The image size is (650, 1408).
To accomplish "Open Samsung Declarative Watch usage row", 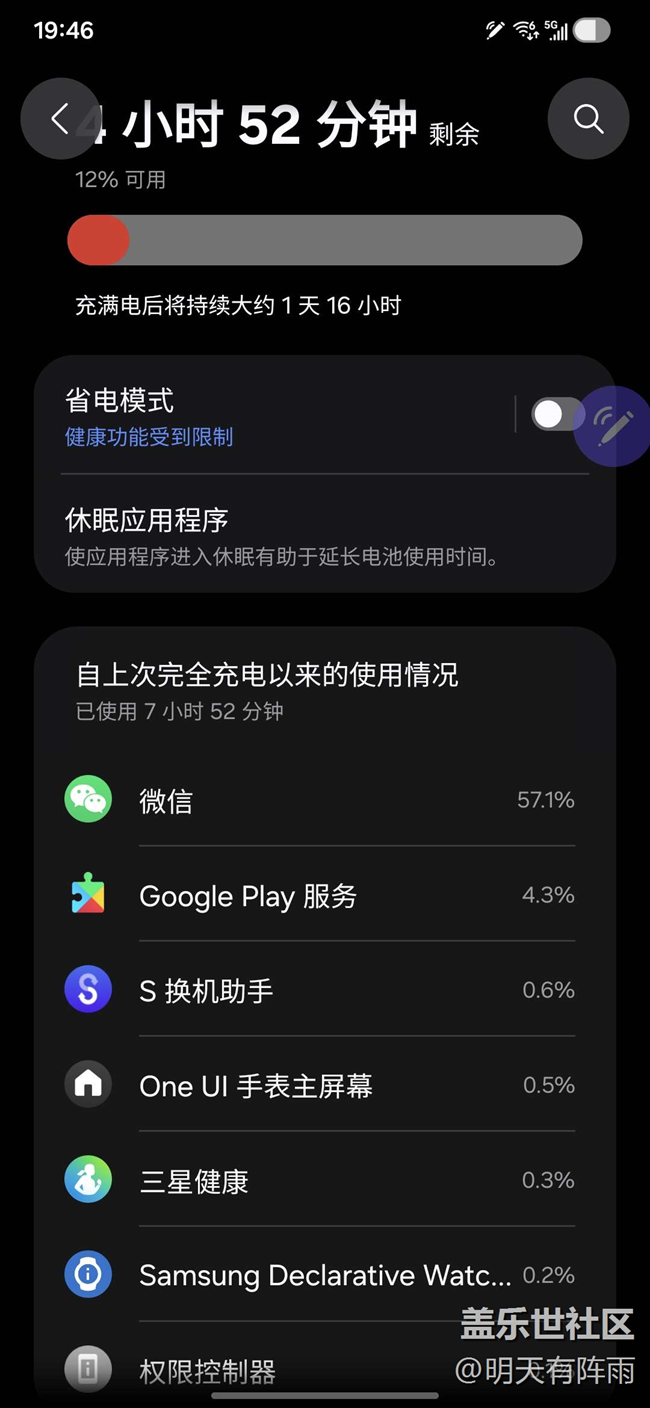I will tap(325, 1275).
